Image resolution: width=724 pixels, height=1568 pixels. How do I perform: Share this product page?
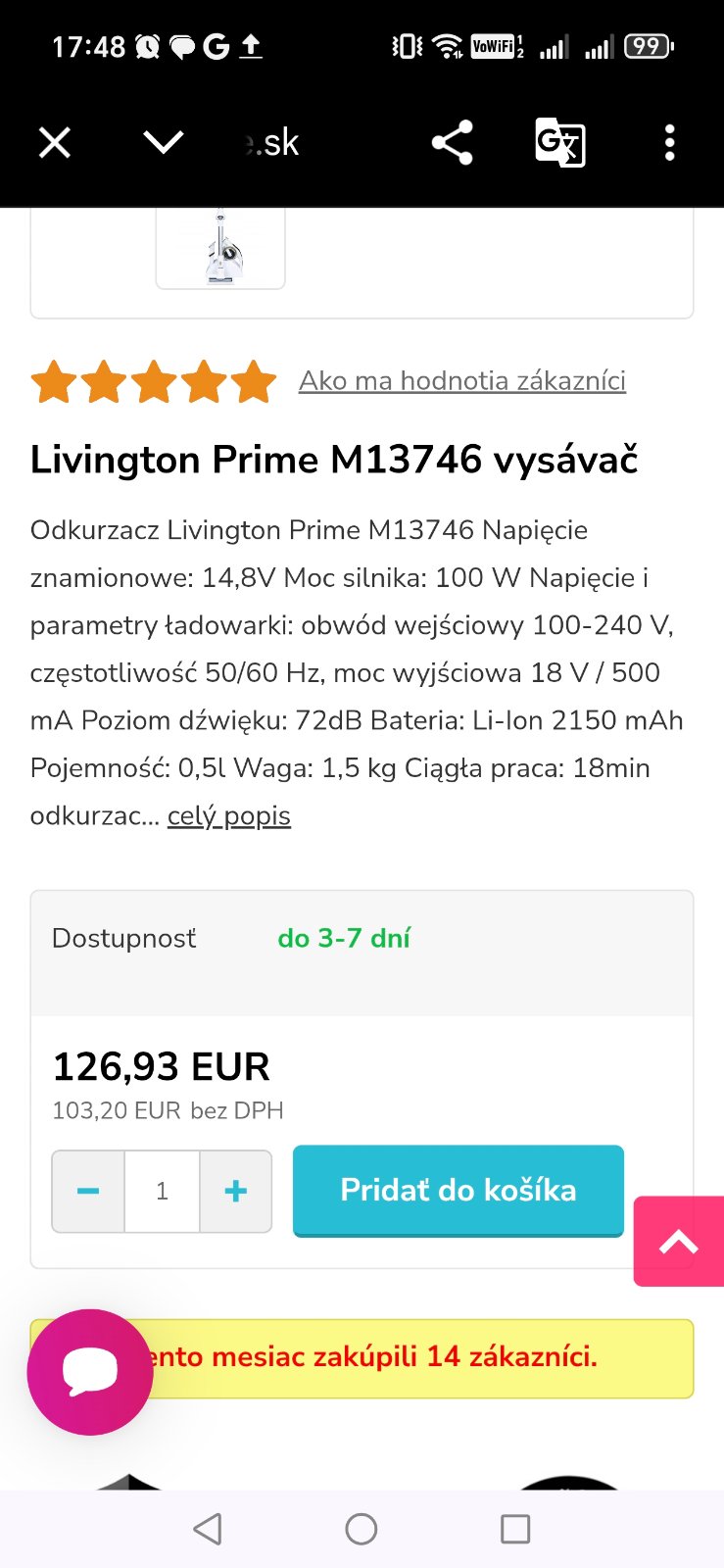[452, 143]
